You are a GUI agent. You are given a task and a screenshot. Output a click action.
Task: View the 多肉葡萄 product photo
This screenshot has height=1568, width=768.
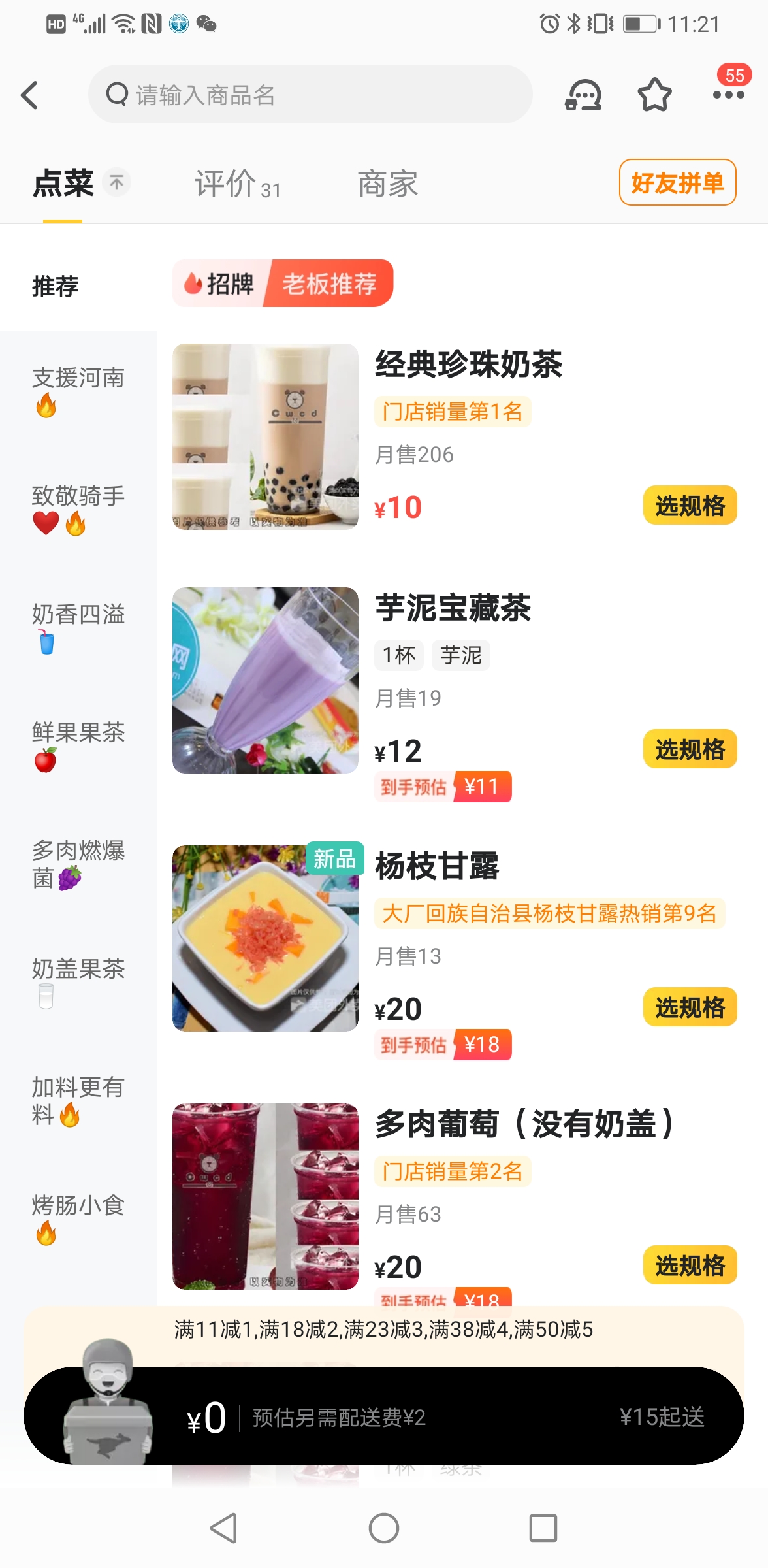pyautogui.click(x=265, y=1196)
